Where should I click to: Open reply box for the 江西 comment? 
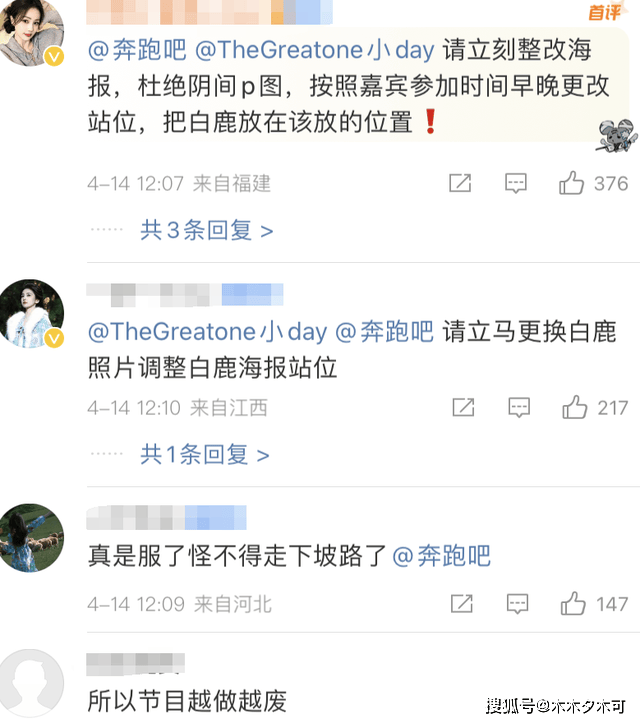pos(518,407)
